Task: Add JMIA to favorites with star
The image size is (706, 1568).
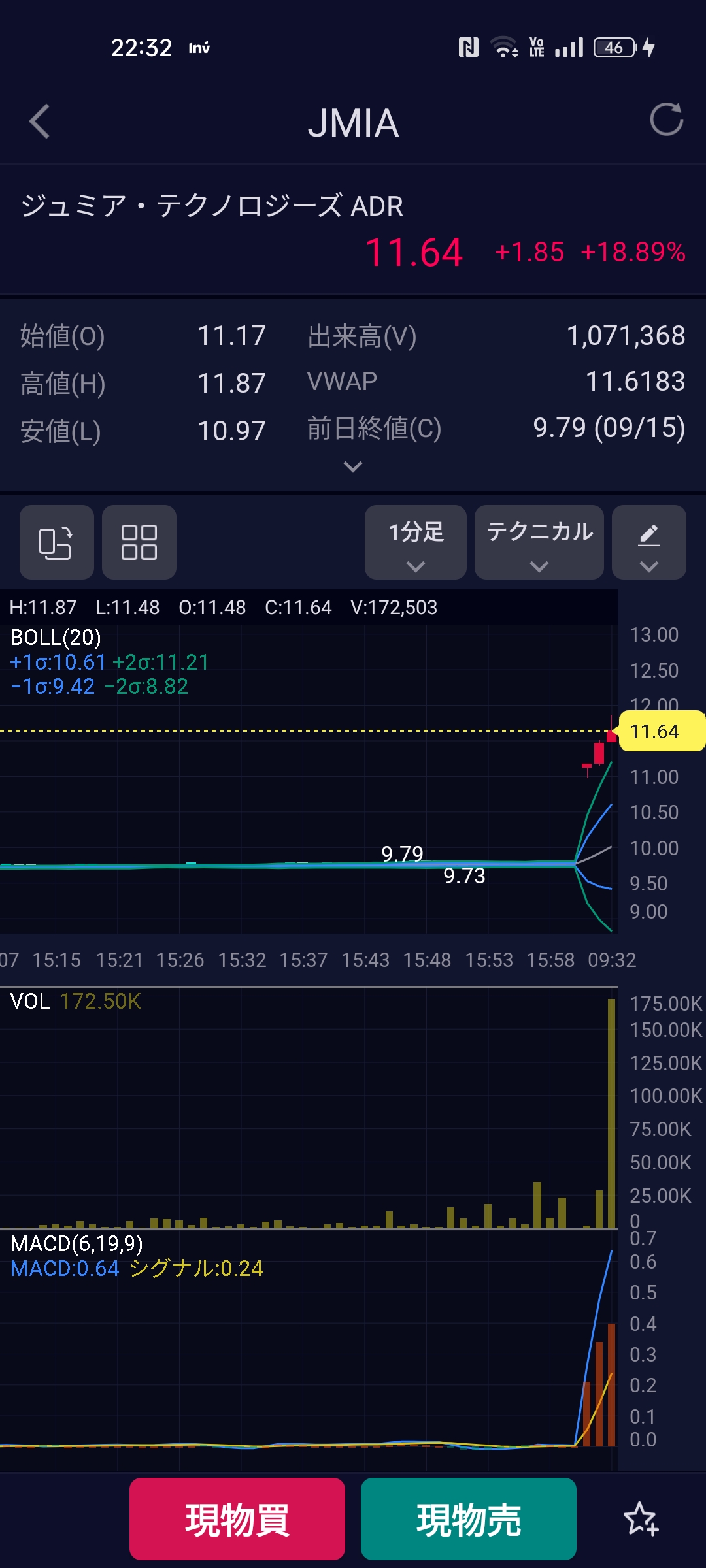Action: 641,1519
